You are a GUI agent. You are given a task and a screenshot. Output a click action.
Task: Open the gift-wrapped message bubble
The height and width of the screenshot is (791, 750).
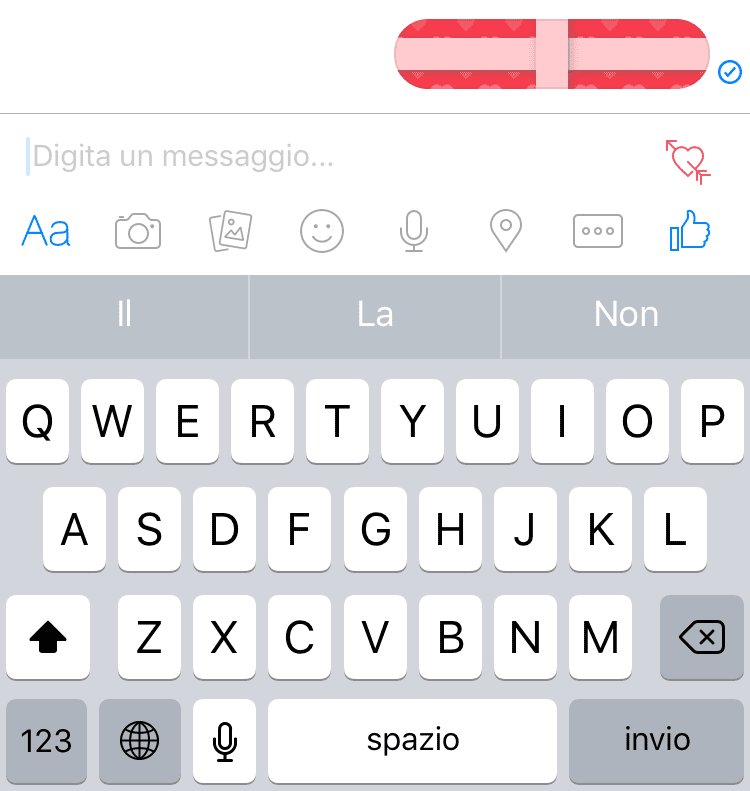[x=552, y=54]
